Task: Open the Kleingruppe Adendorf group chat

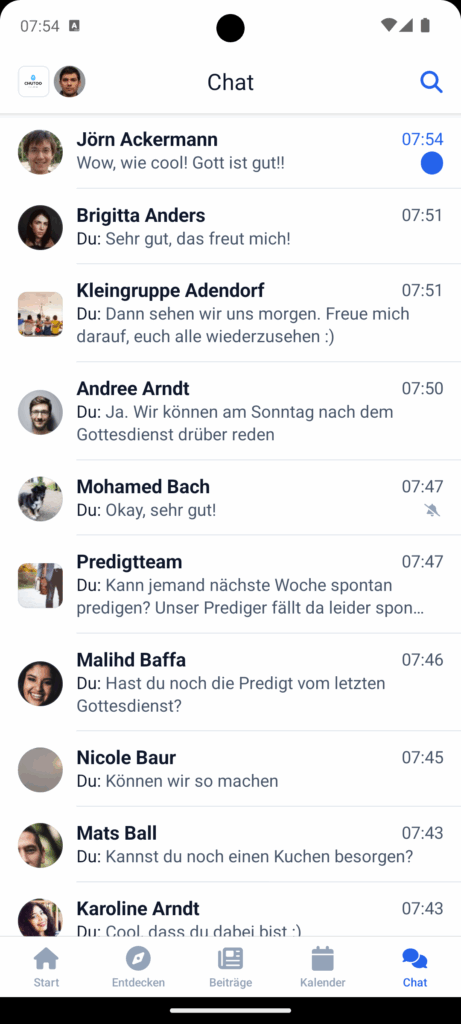Action: [230, 313]
